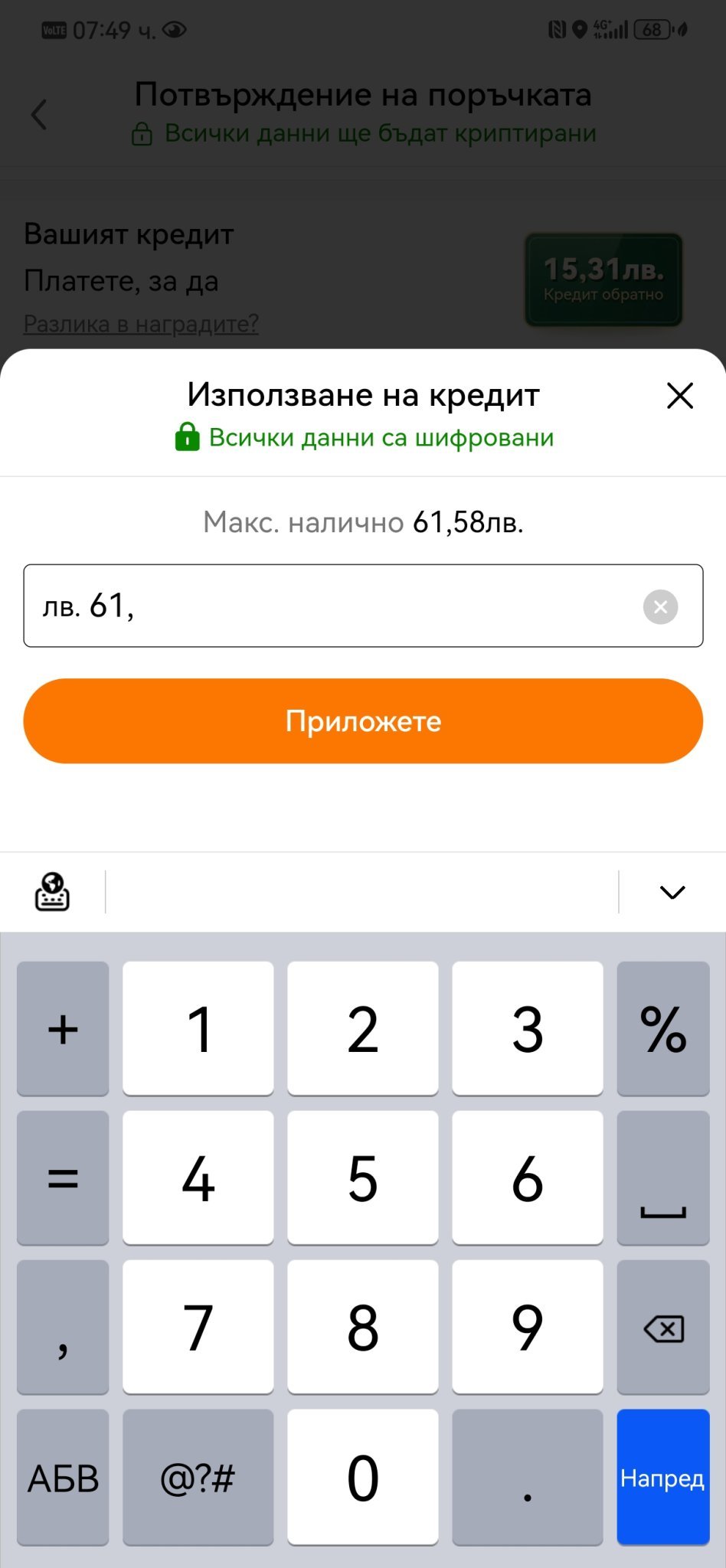Type digit 0 on the keypad
726x1568 pixels.
point(363,1477)
